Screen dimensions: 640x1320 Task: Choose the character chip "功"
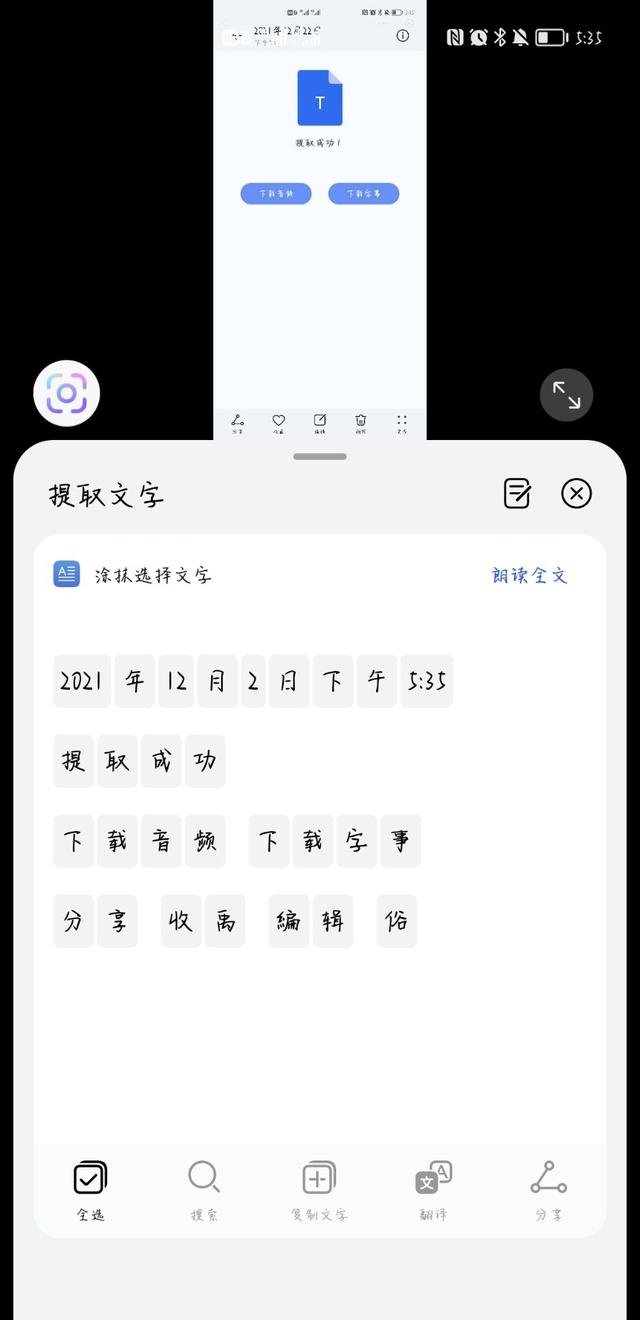pos(205,761)
